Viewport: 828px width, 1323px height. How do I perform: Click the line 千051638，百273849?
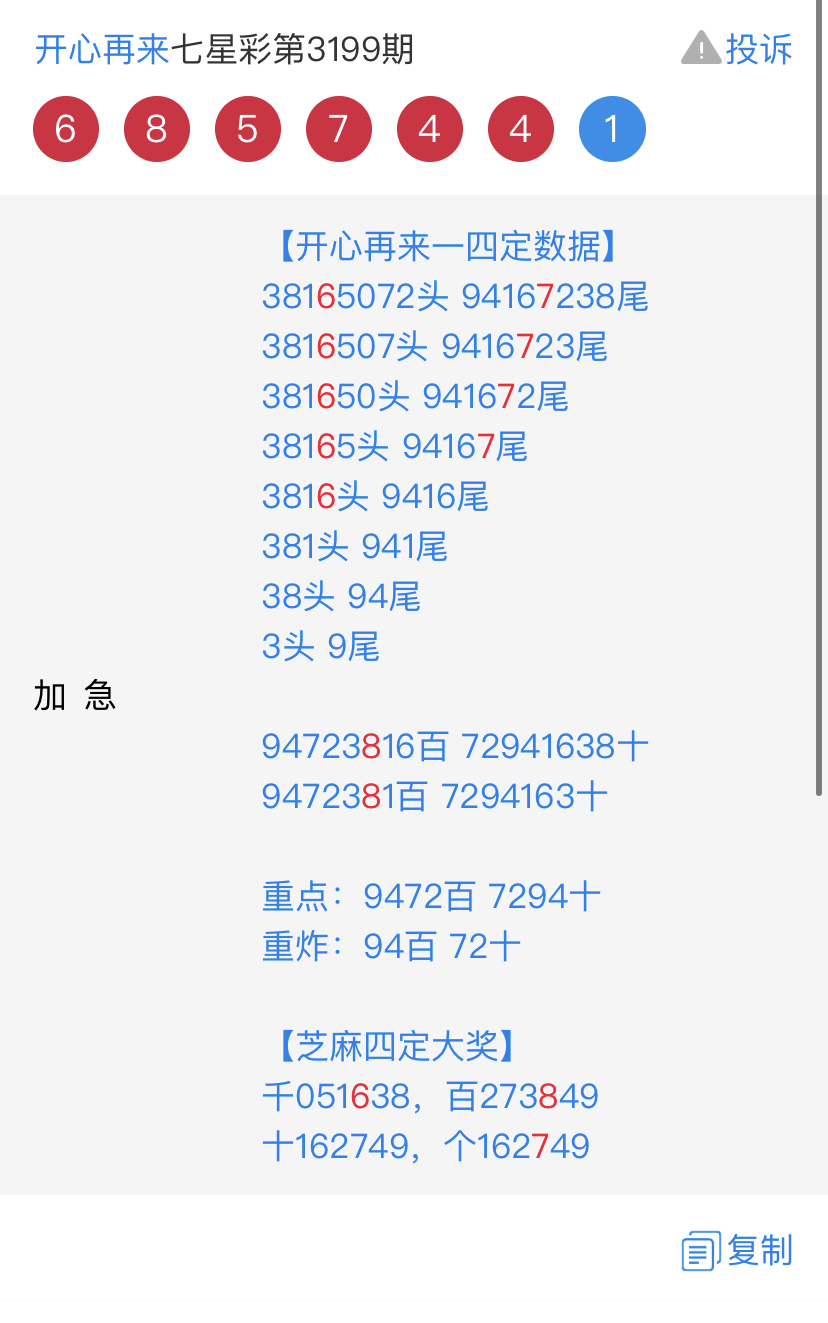pos(430,1096)
